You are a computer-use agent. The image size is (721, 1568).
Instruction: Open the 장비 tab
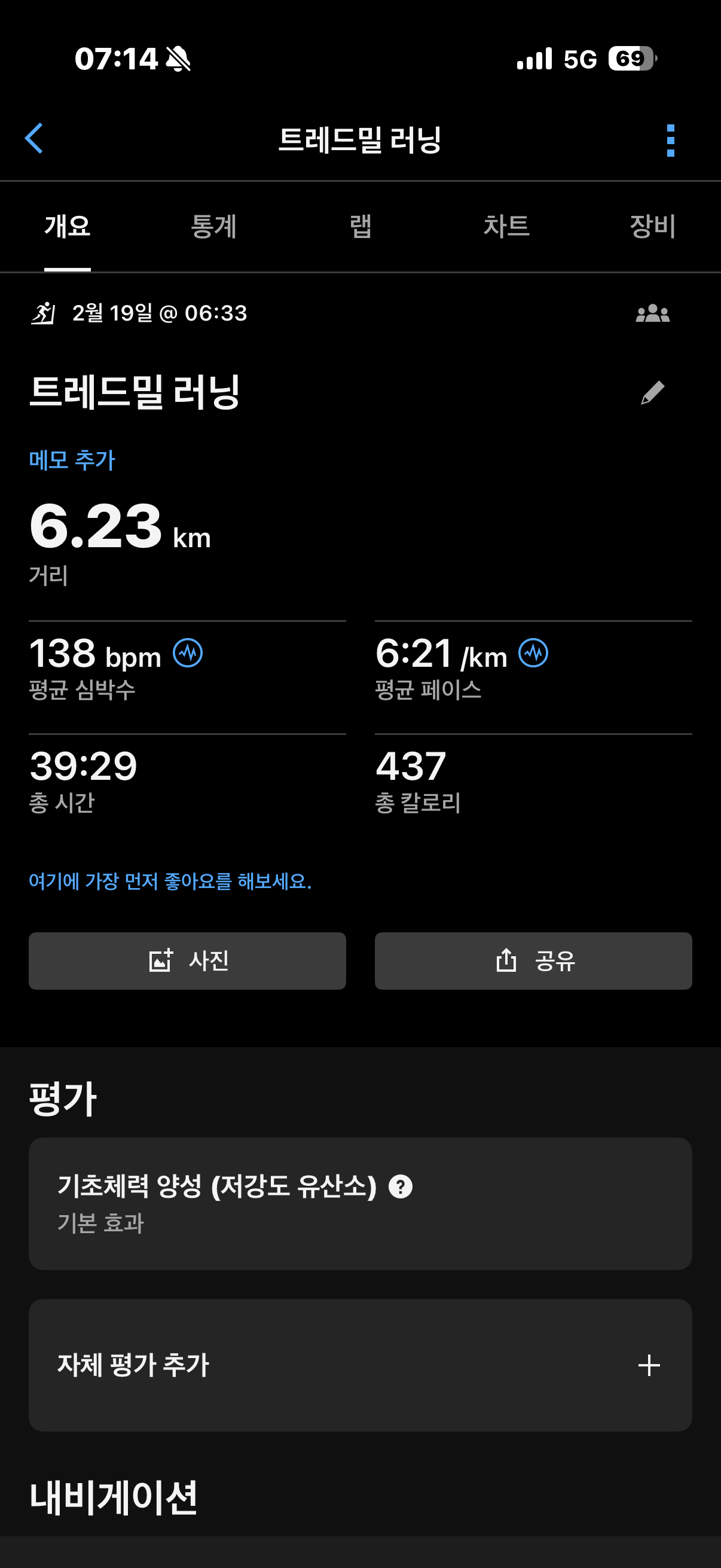(652, 227)
